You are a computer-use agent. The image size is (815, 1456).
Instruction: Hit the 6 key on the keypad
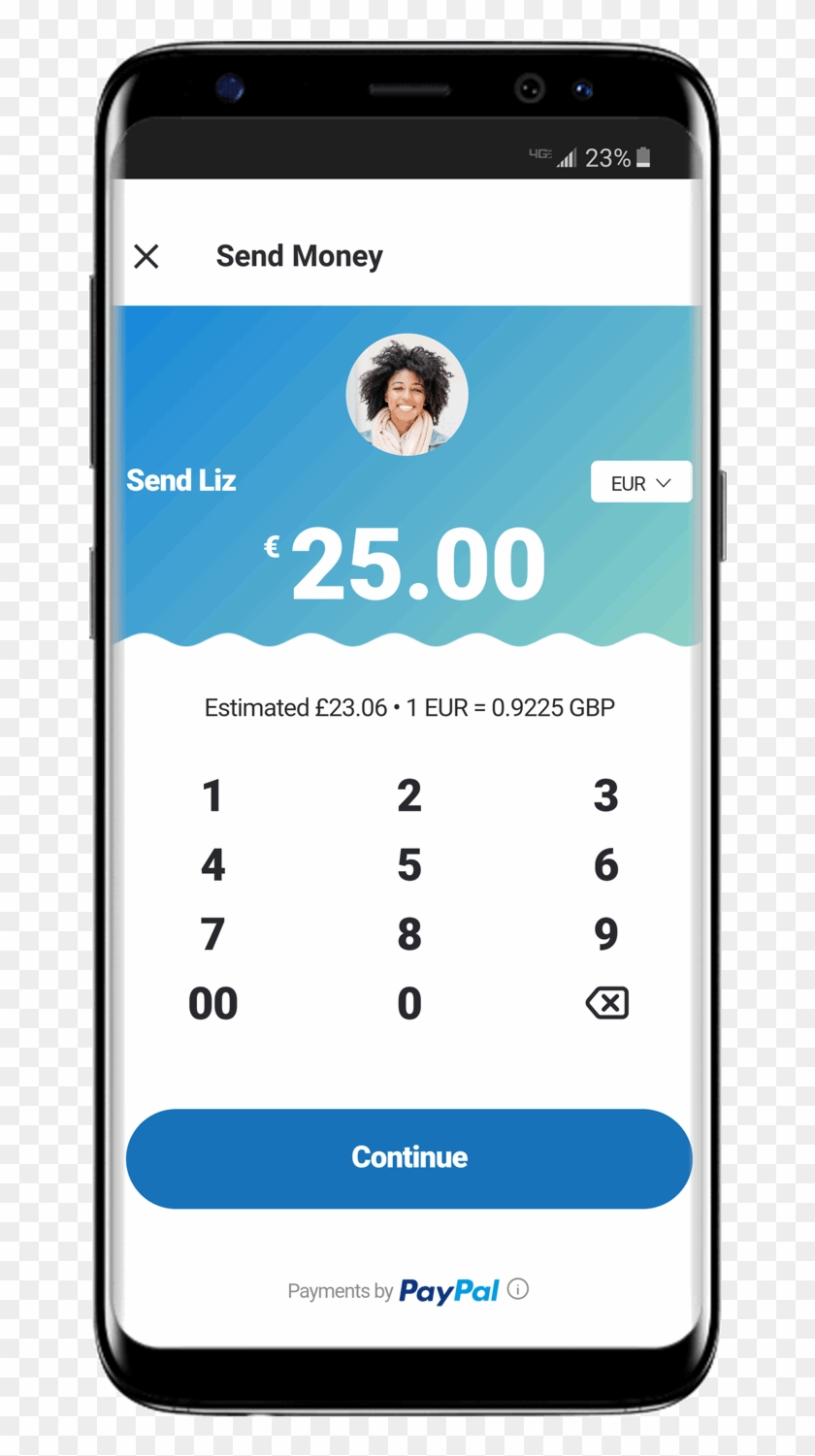[x=605, y=865]
